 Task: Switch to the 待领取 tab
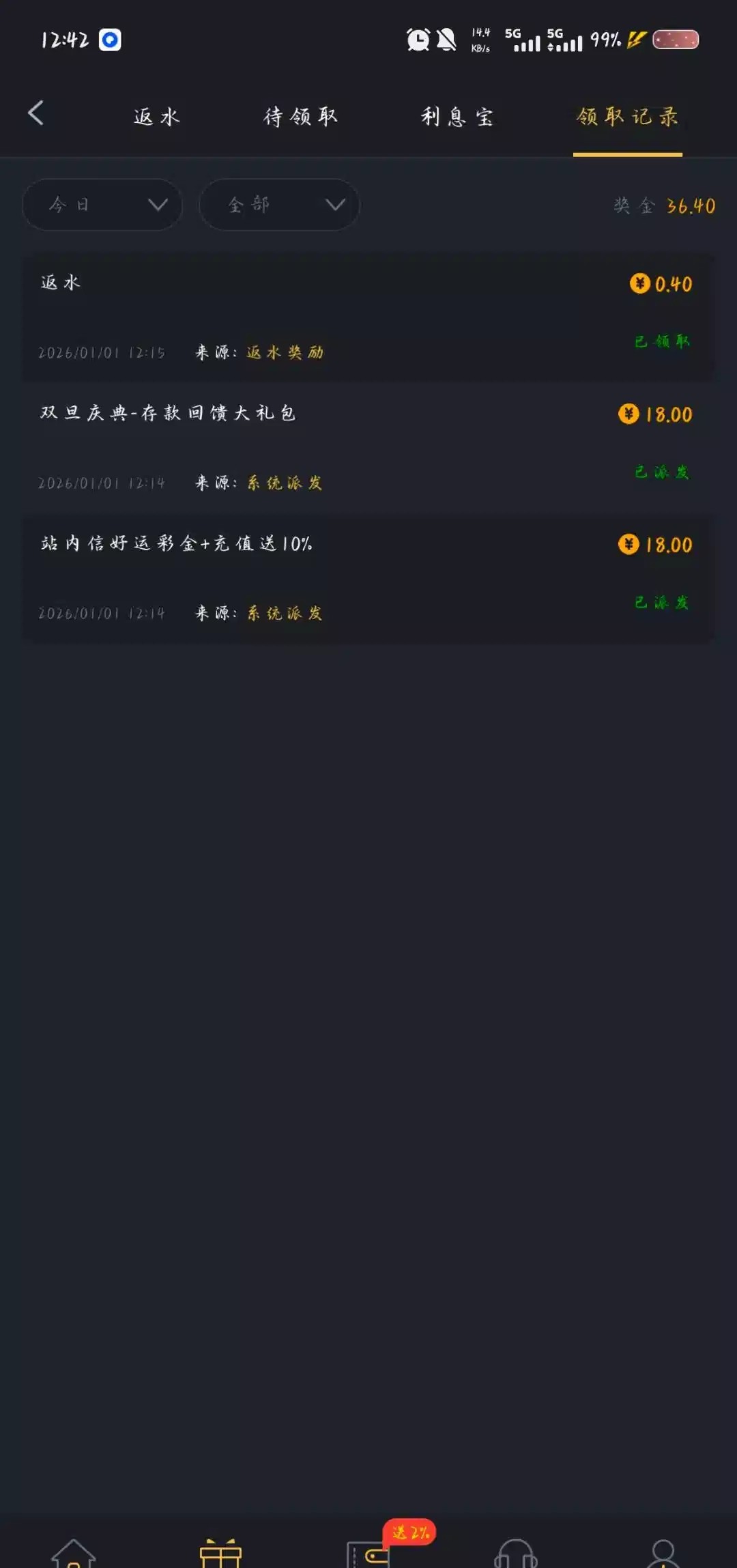(x=301, y=117)
